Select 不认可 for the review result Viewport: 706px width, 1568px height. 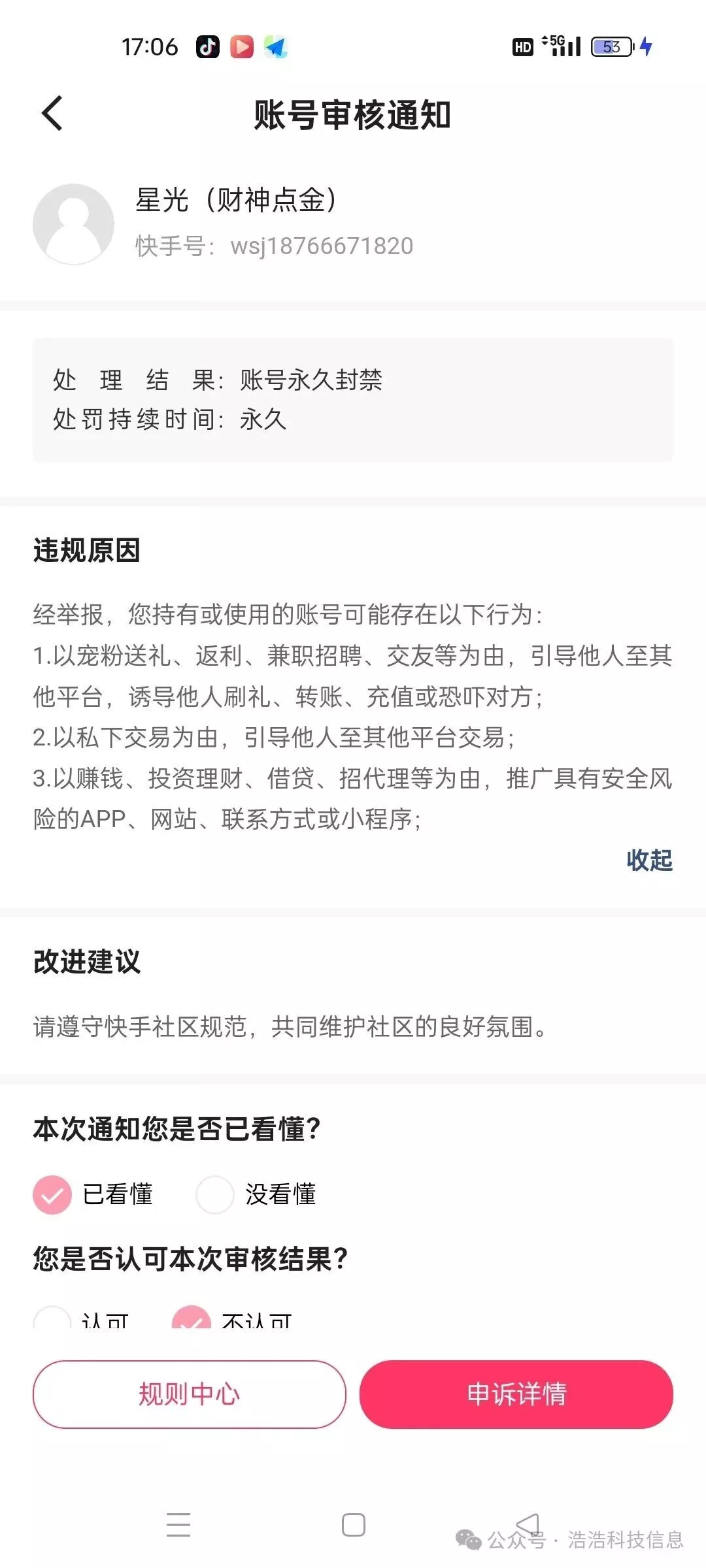tap(191, 1320)
